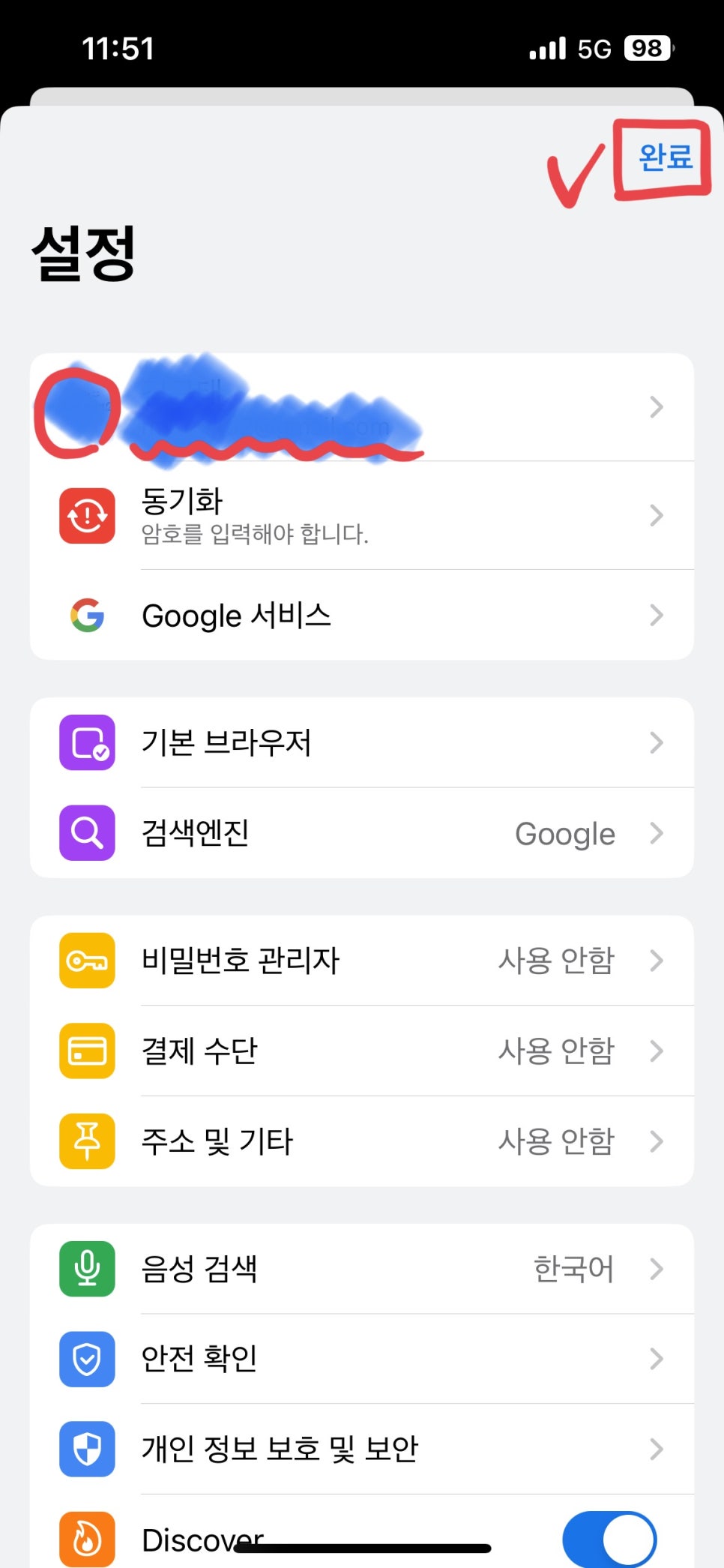Open 기본 브라우저 setting
The image size is (724, 1568).
[x=360, y=742]
